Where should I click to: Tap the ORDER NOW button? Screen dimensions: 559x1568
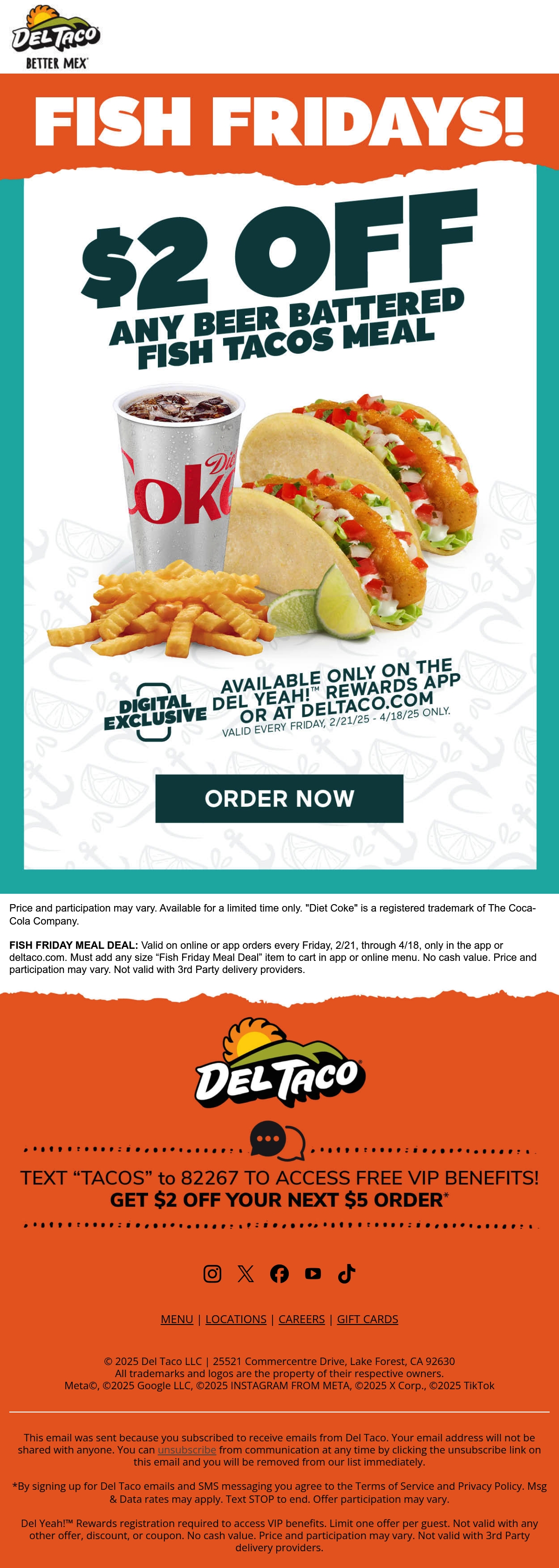[279, 798]
